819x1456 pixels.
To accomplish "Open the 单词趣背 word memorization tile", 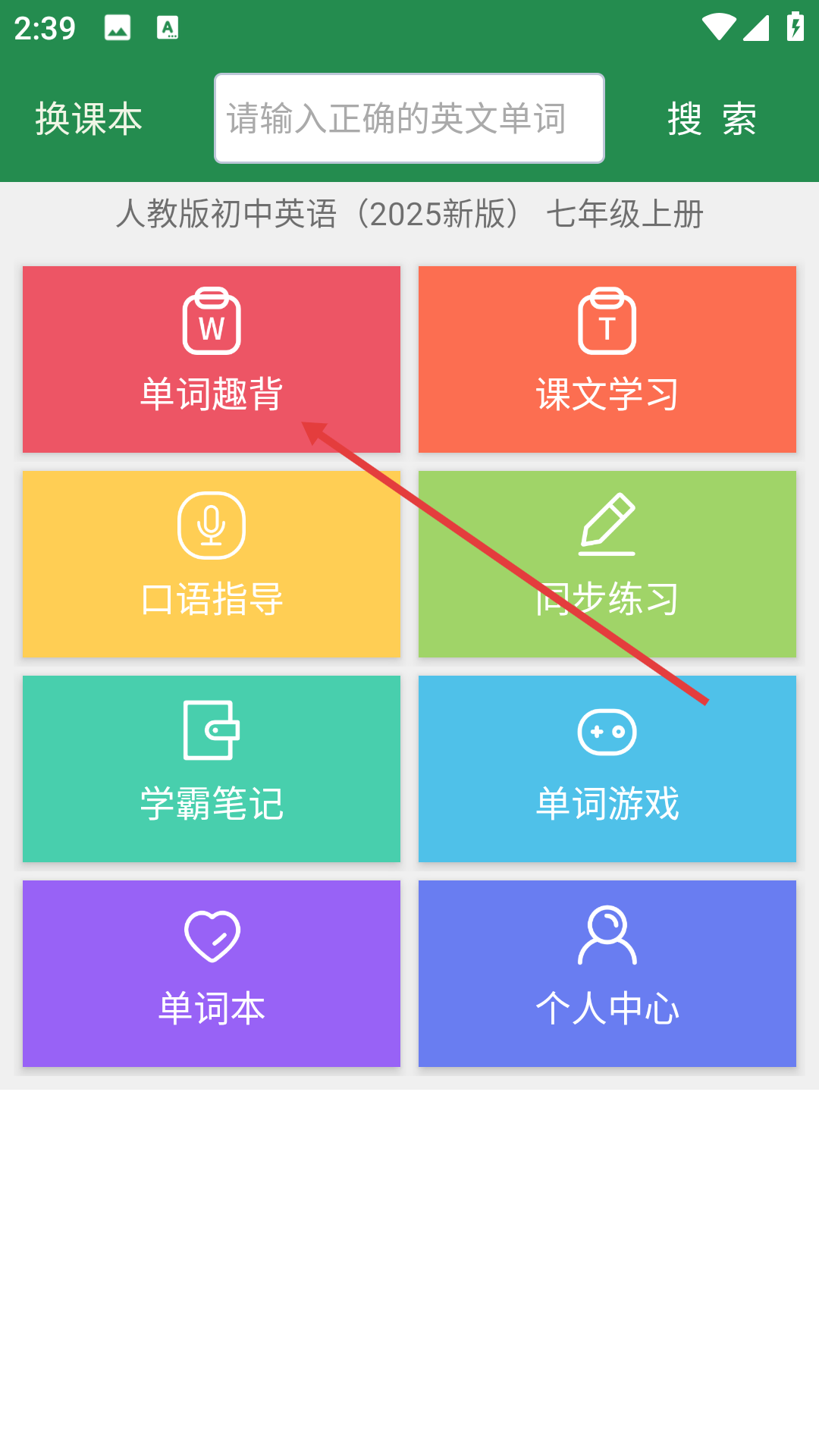I will click(212, 359).
